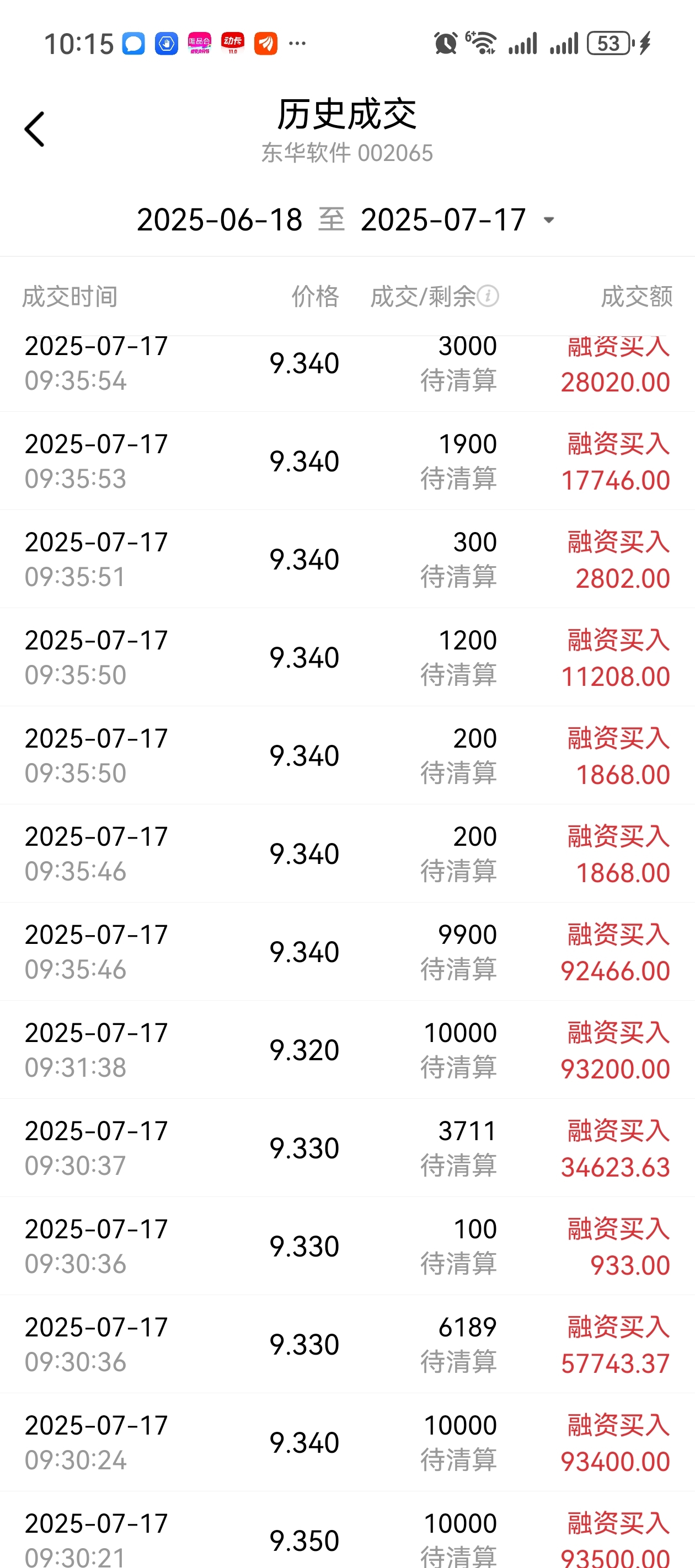Go back from trade history

point(35,129)
